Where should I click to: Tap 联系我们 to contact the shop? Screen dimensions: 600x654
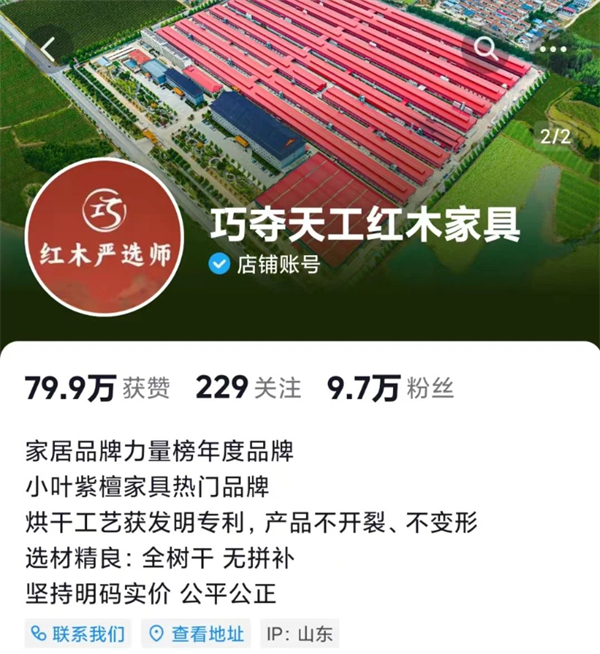79,633
